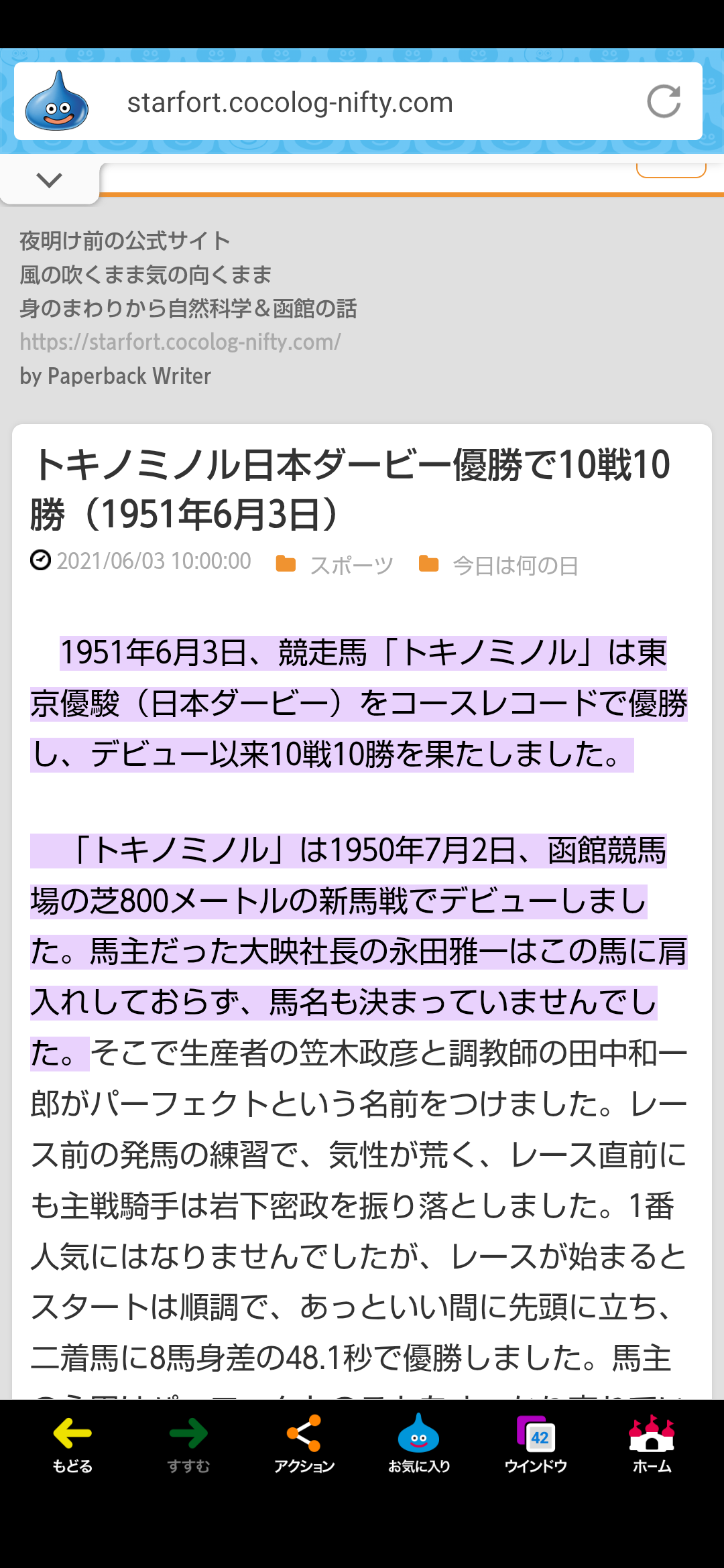Open お気に入り favorites
This screenshot has width=724, height=1568.
pyautogui.click(x=419, y=1443)
